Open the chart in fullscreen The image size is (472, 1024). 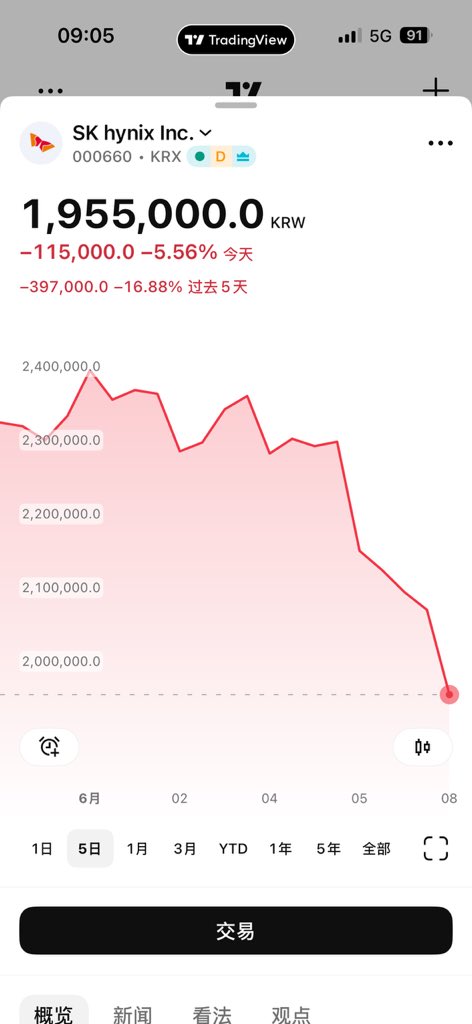point(435,848)
